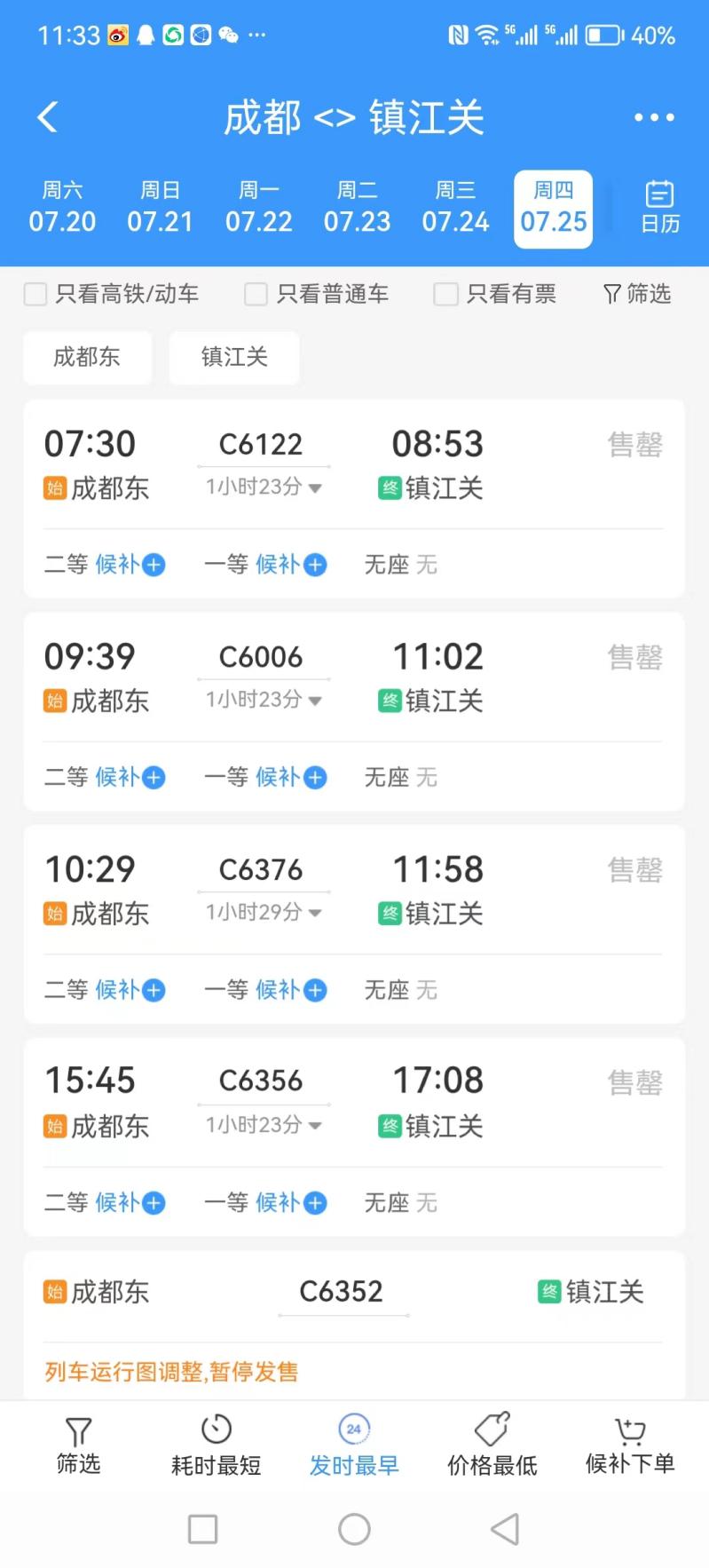Open 候补下单 in bottom bar
Viewport: 709px width, 1568px height.
pos(630,1445)
